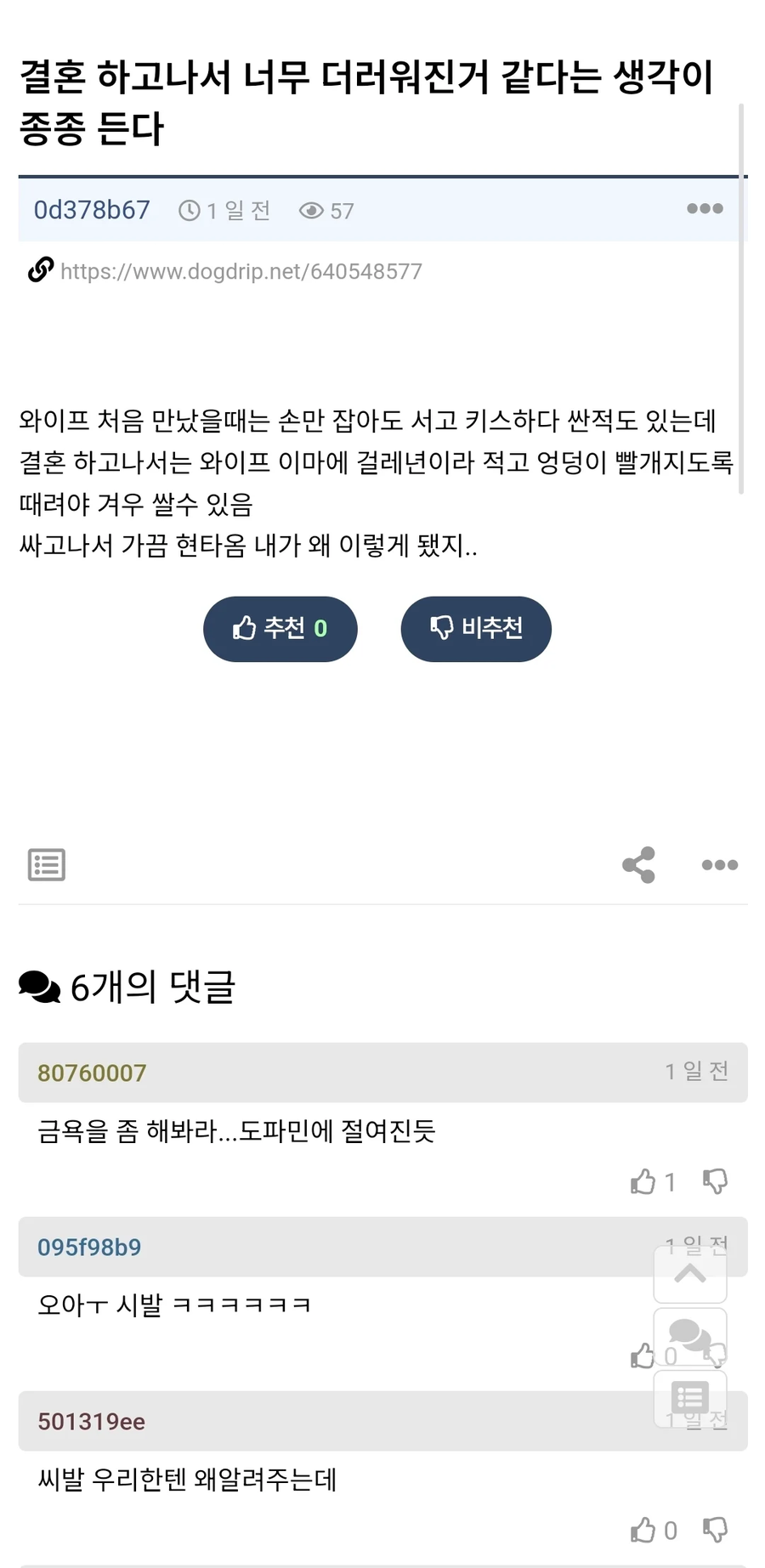This screenshot has width=765, height=1568.
Task: Open the floating list button
Action: click(x=690, y=1397)
